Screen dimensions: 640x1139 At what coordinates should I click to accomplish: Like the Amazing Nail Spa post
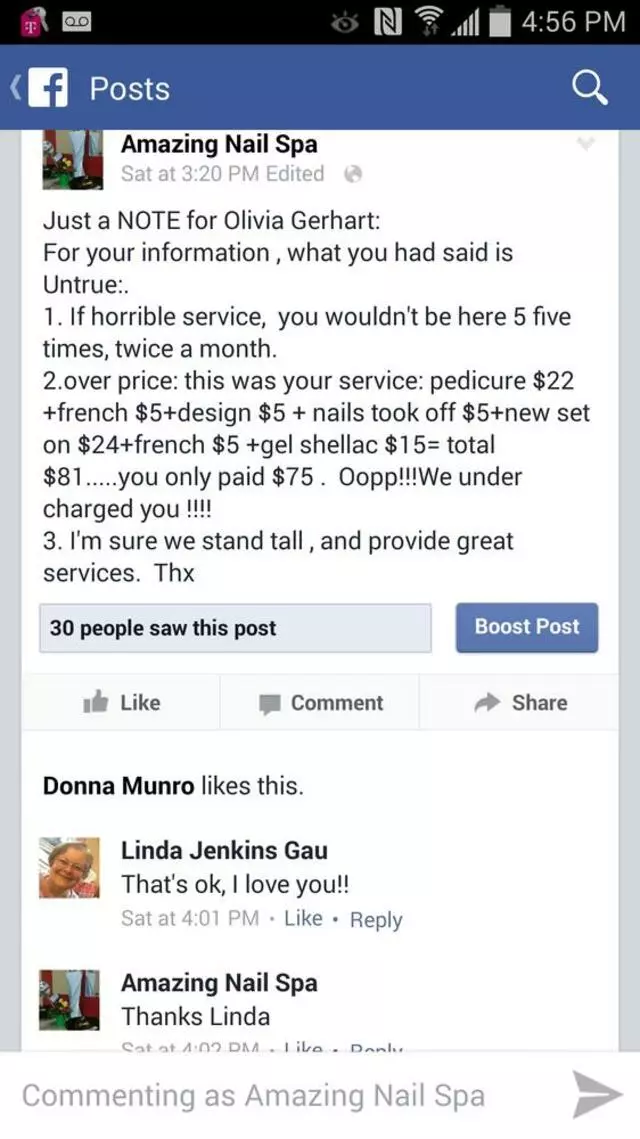[x=121, y=703]
